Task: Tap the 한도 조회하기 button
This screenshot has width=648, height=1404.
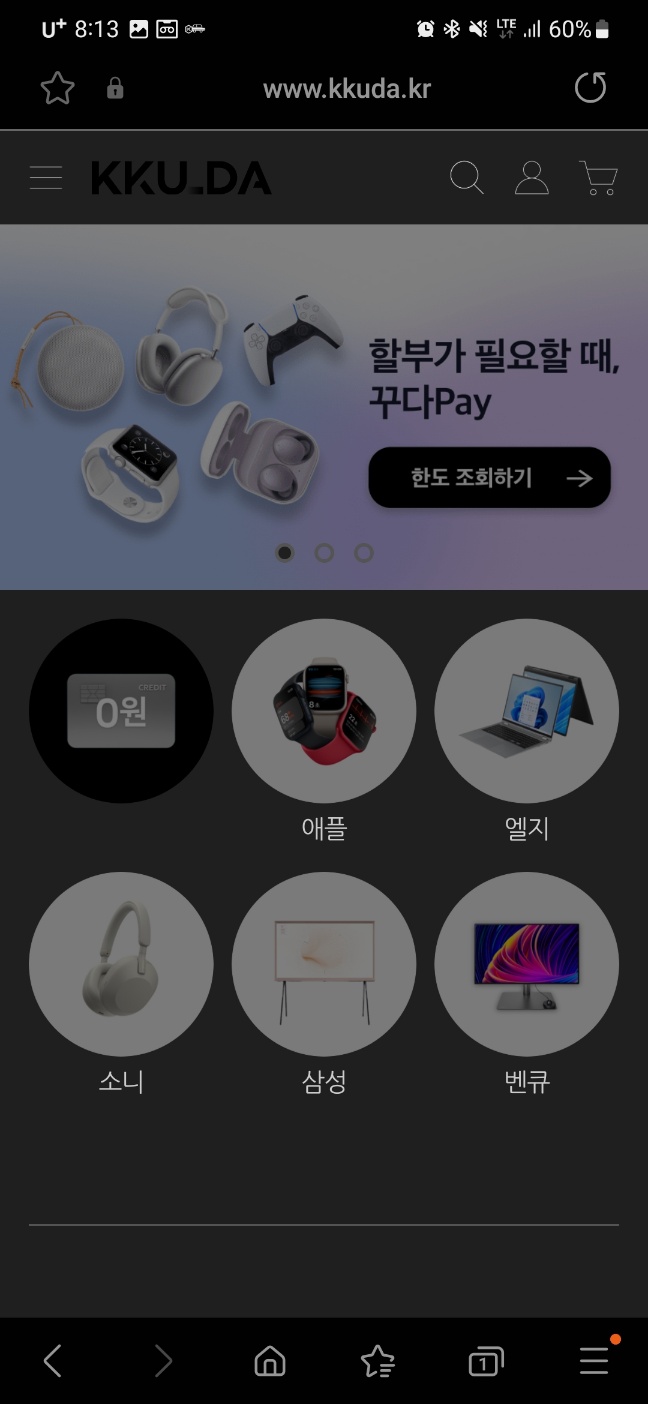Action: tap(489, 478)
